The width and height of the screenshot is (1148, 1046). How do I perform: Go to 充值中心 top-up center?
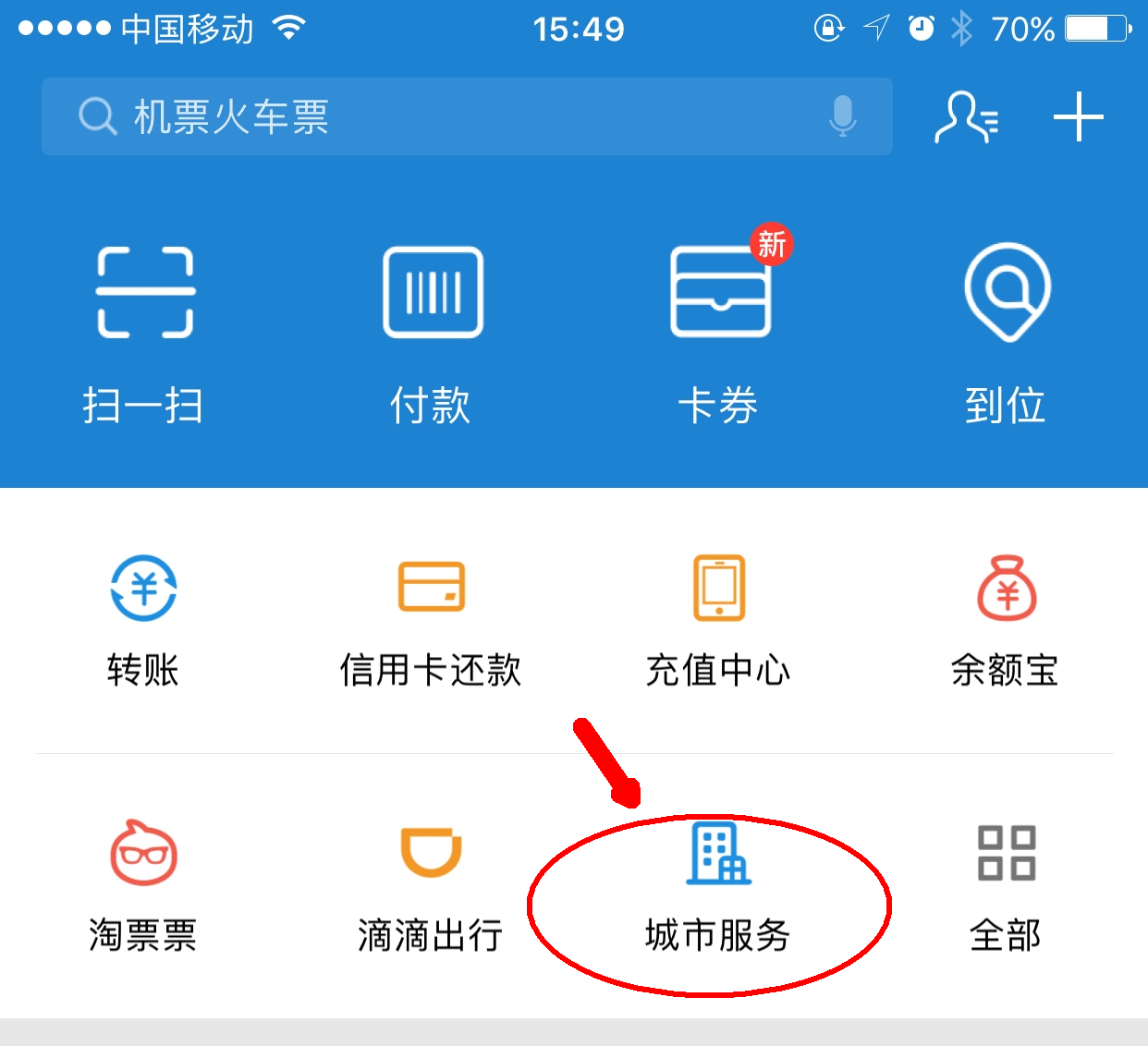tap(718, 619)
